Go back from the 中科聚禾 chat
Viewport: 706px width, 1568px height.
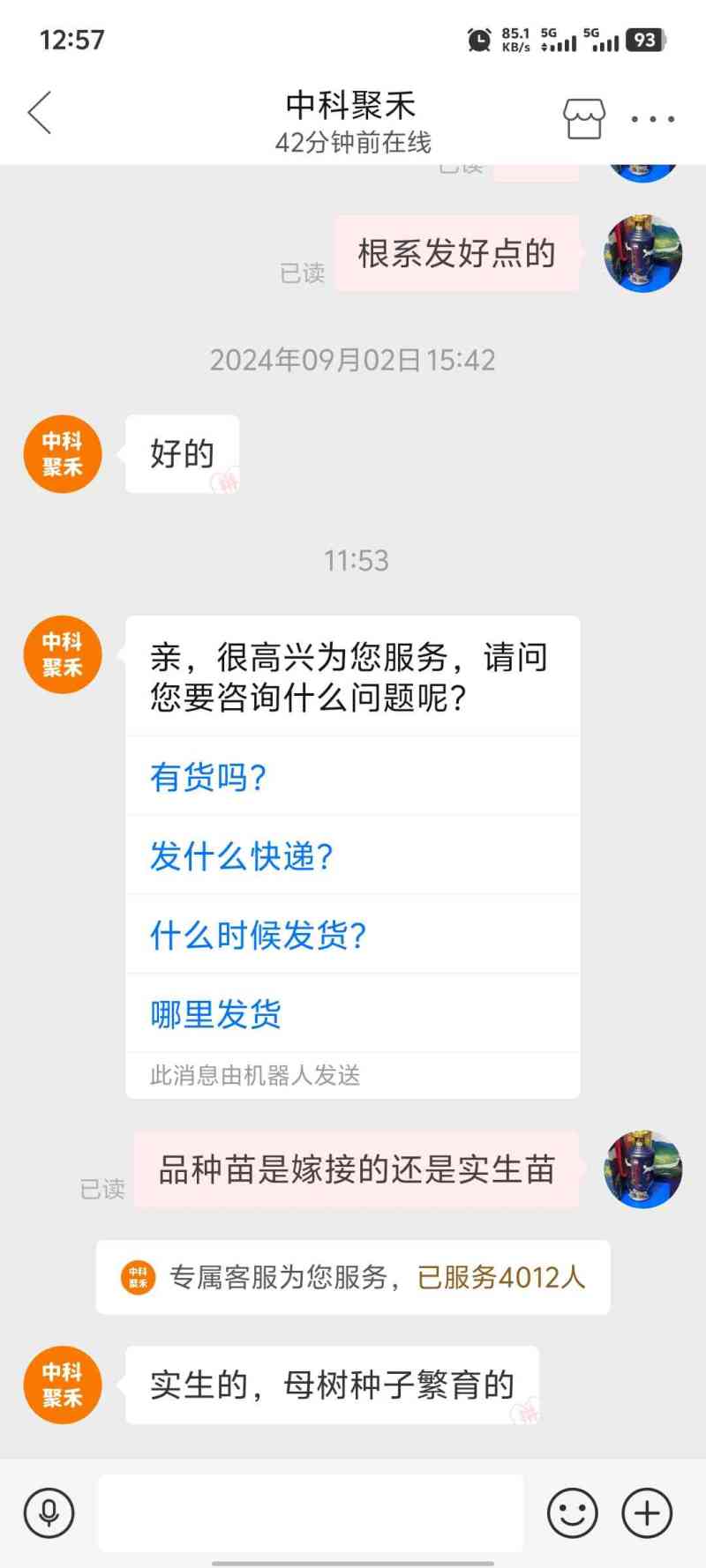coord(40,113)
